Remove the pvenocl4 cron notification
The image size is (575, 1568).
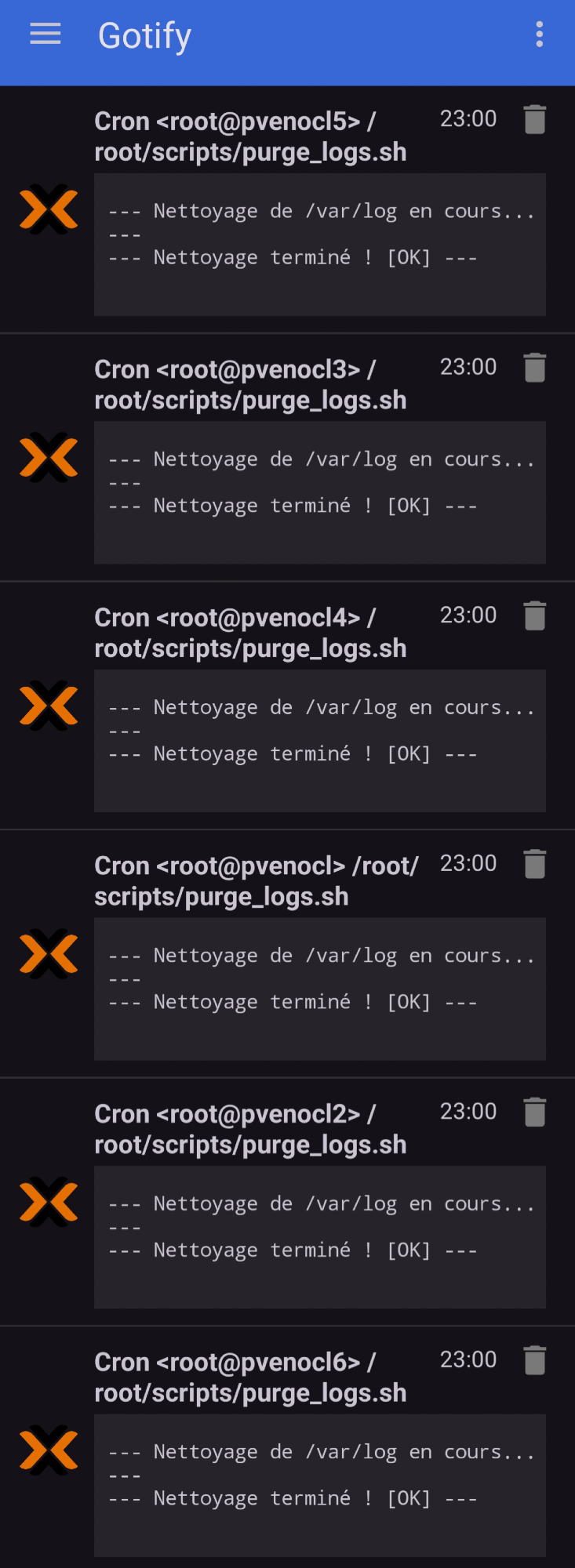(x=534, y=616)
